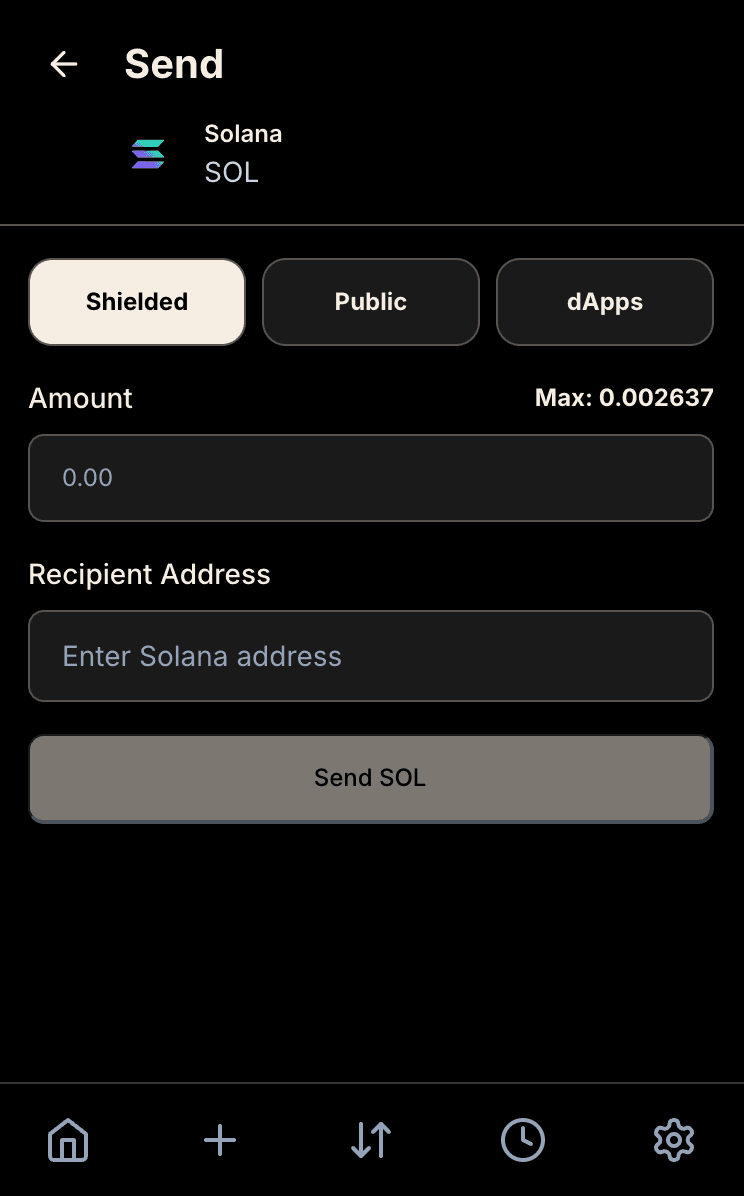Tap the plus icon in bottom bar
Viewport: 744px width, 1196px height.
[x=219, y=1139]
